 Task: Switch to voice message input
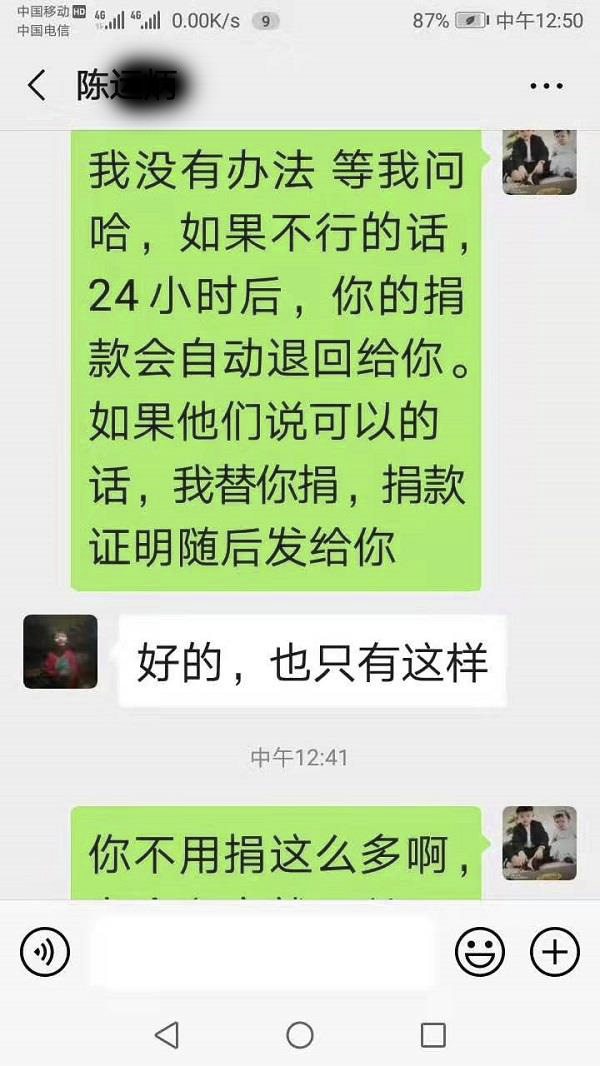[x=44, y=951]
